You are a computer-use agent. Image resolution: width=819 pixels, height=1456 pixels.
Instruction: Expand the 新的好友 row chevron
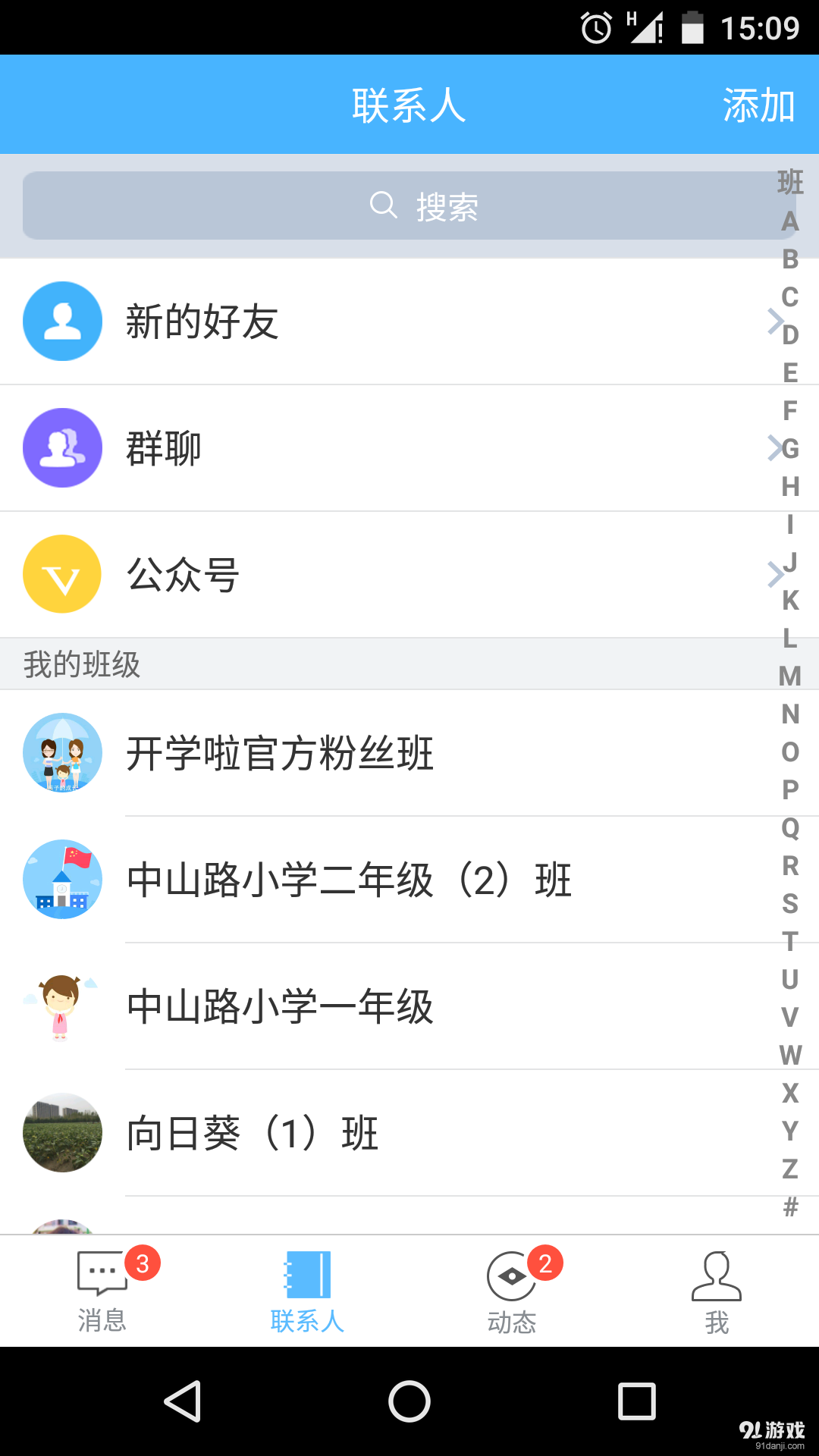[777, 321]
